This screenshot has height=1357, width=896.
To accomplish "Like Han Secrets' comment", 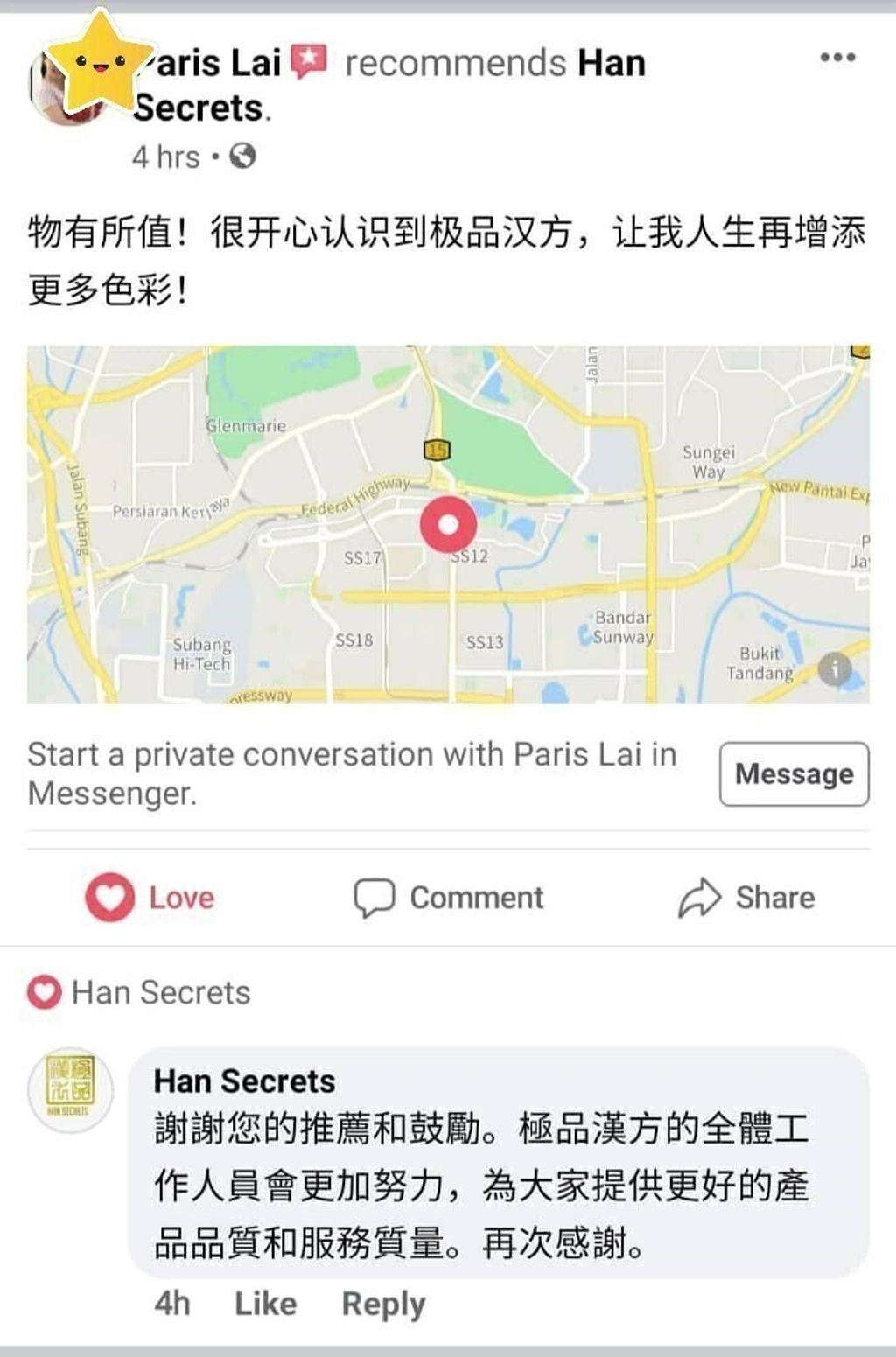I will (x=265, y=1304).
